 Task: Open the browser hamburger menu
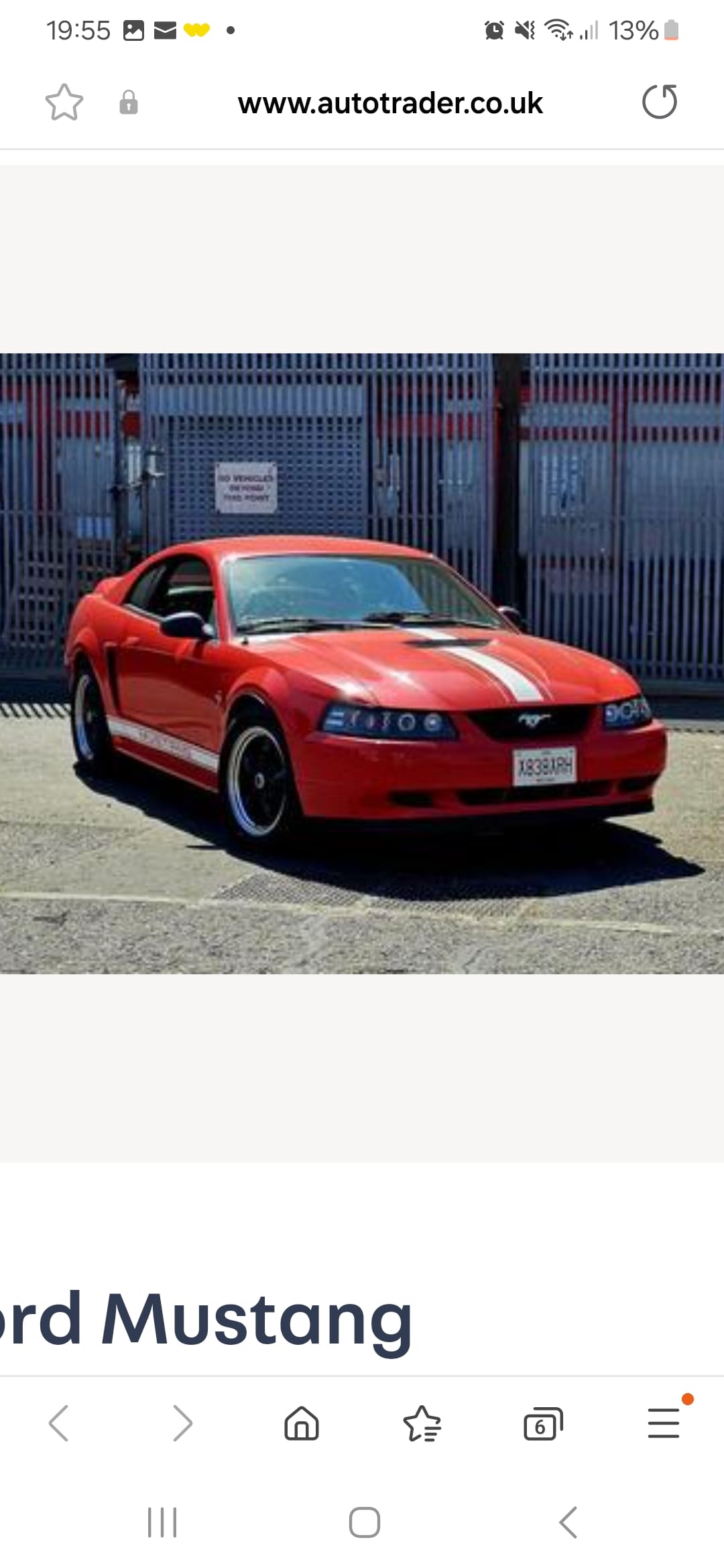[664, 1423]
